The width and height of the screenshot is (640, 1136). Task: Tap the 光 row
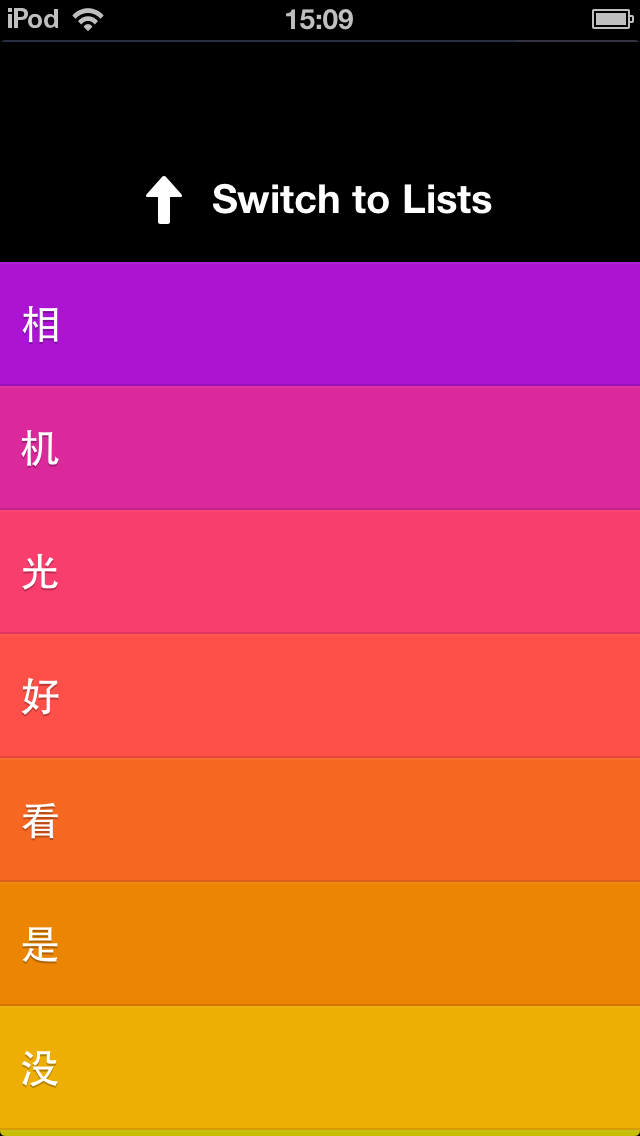320,572
